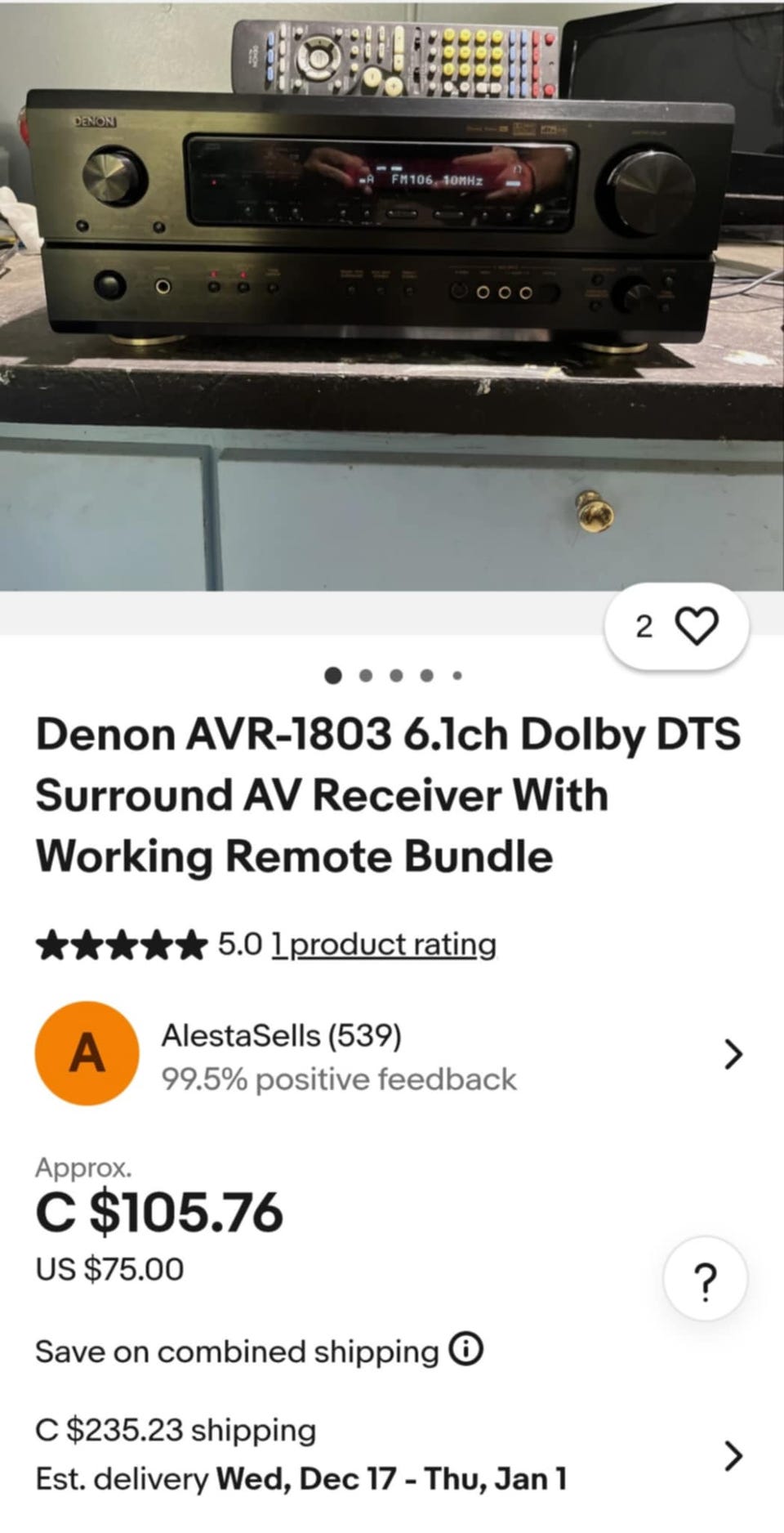Show combined shipping info icon
This screenshot has width=784, height=1533.
466,1349
